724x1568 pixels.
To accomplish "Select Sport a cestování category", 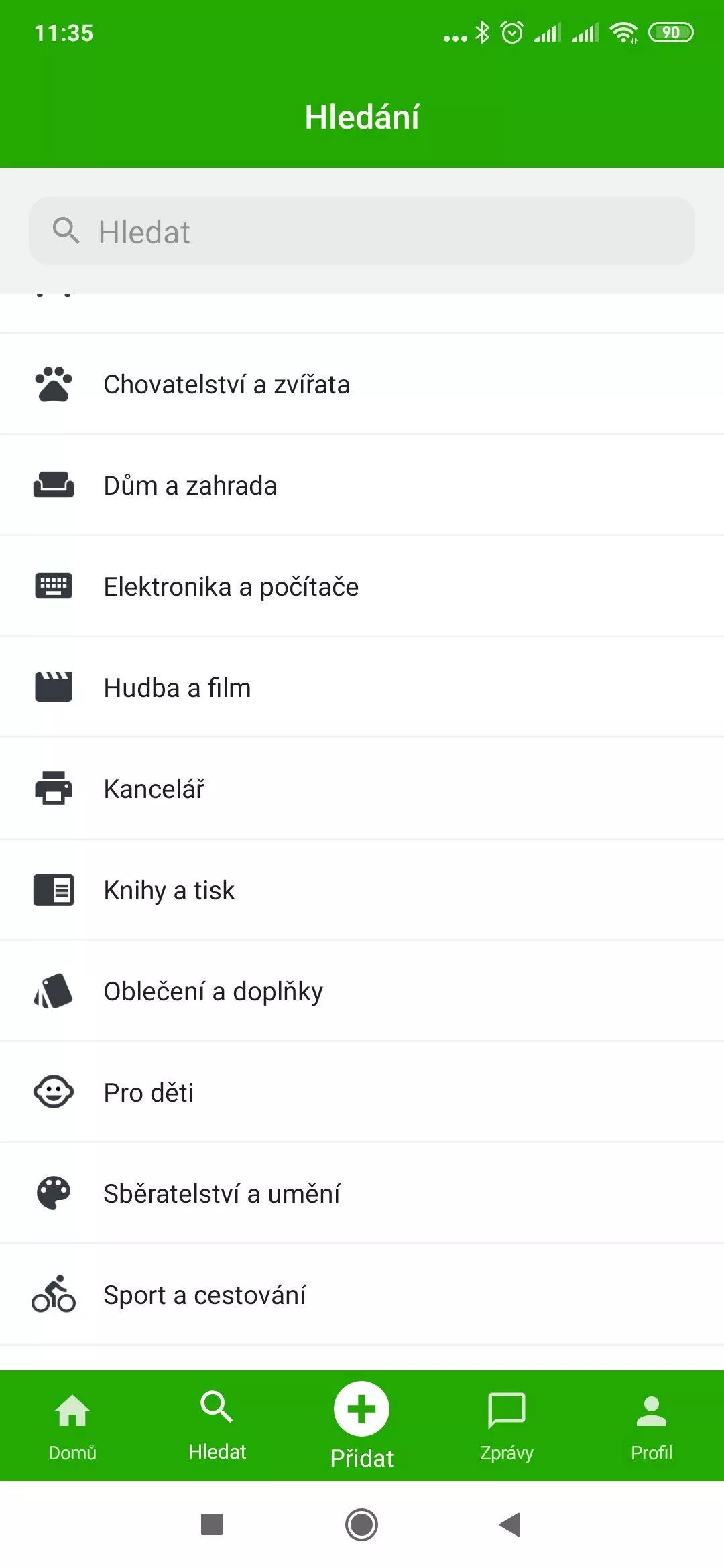I will click(x=362, y=1295).
